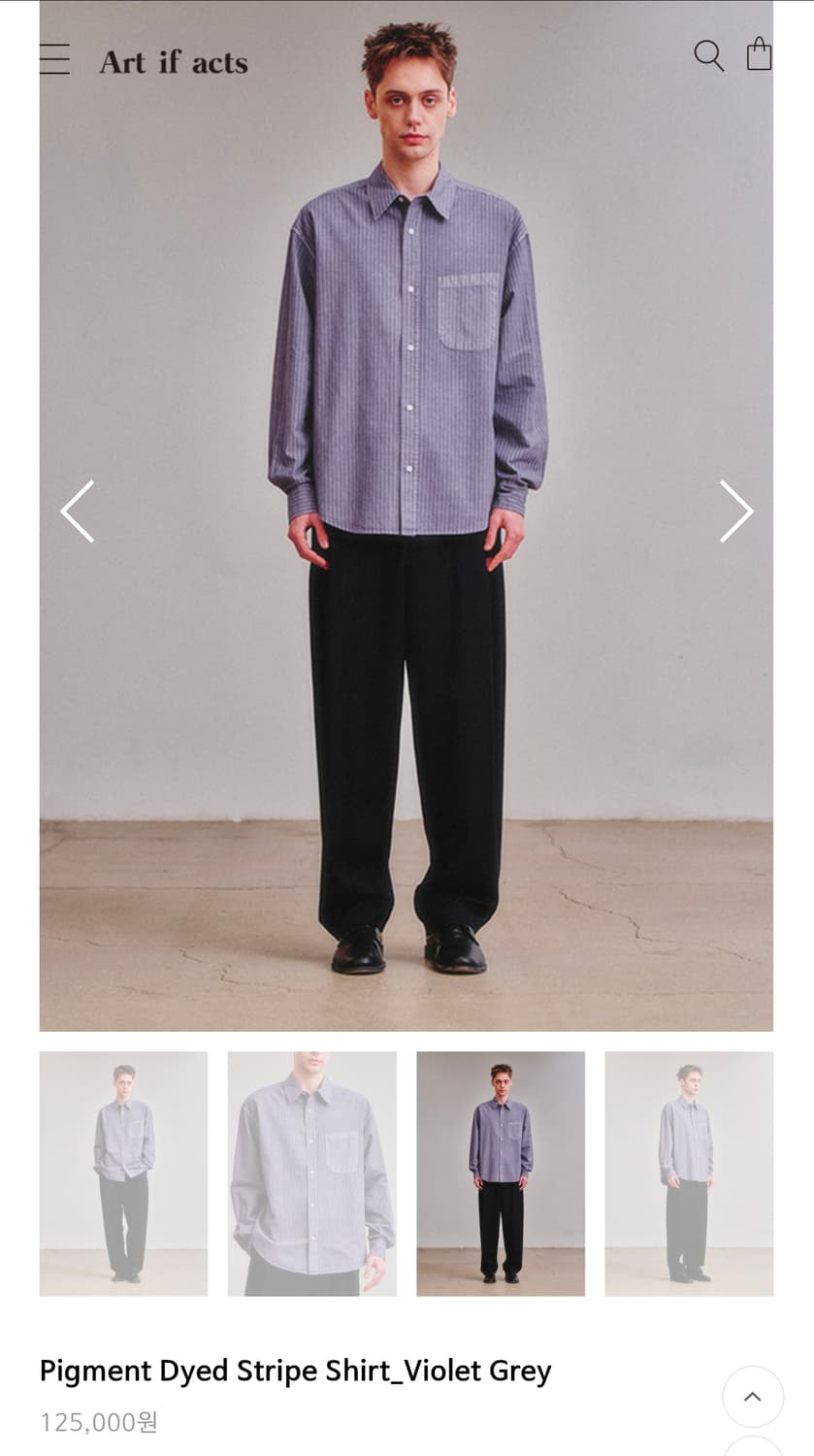814x1456 pixels.
Task: Click the 125,000원 price text
Action: pos(97,1422)
